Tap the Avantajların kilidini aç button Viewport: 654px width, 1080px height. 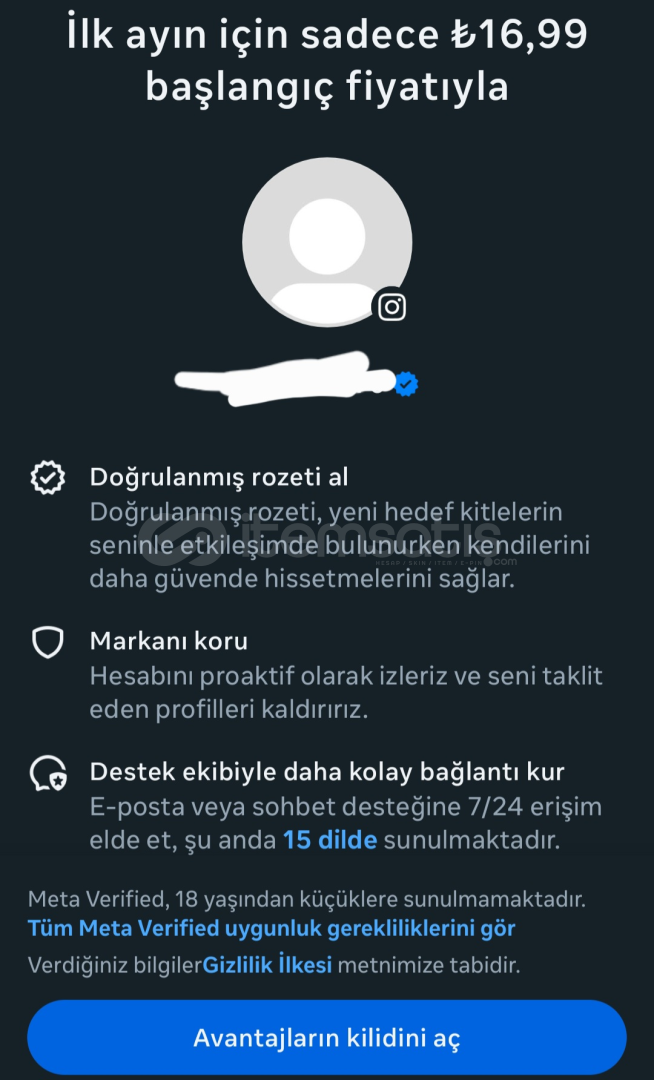[x=327, y=1037]
